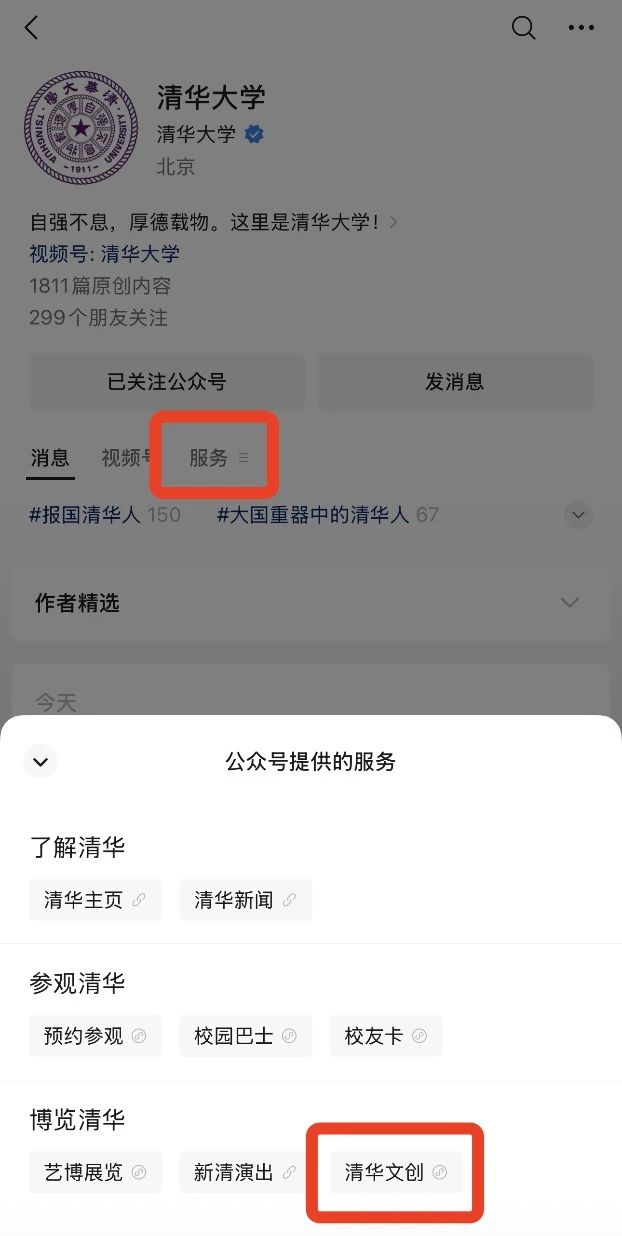Open 清华主页 service link
This screenshot has height=1236, width=622.
click(95, 900)
